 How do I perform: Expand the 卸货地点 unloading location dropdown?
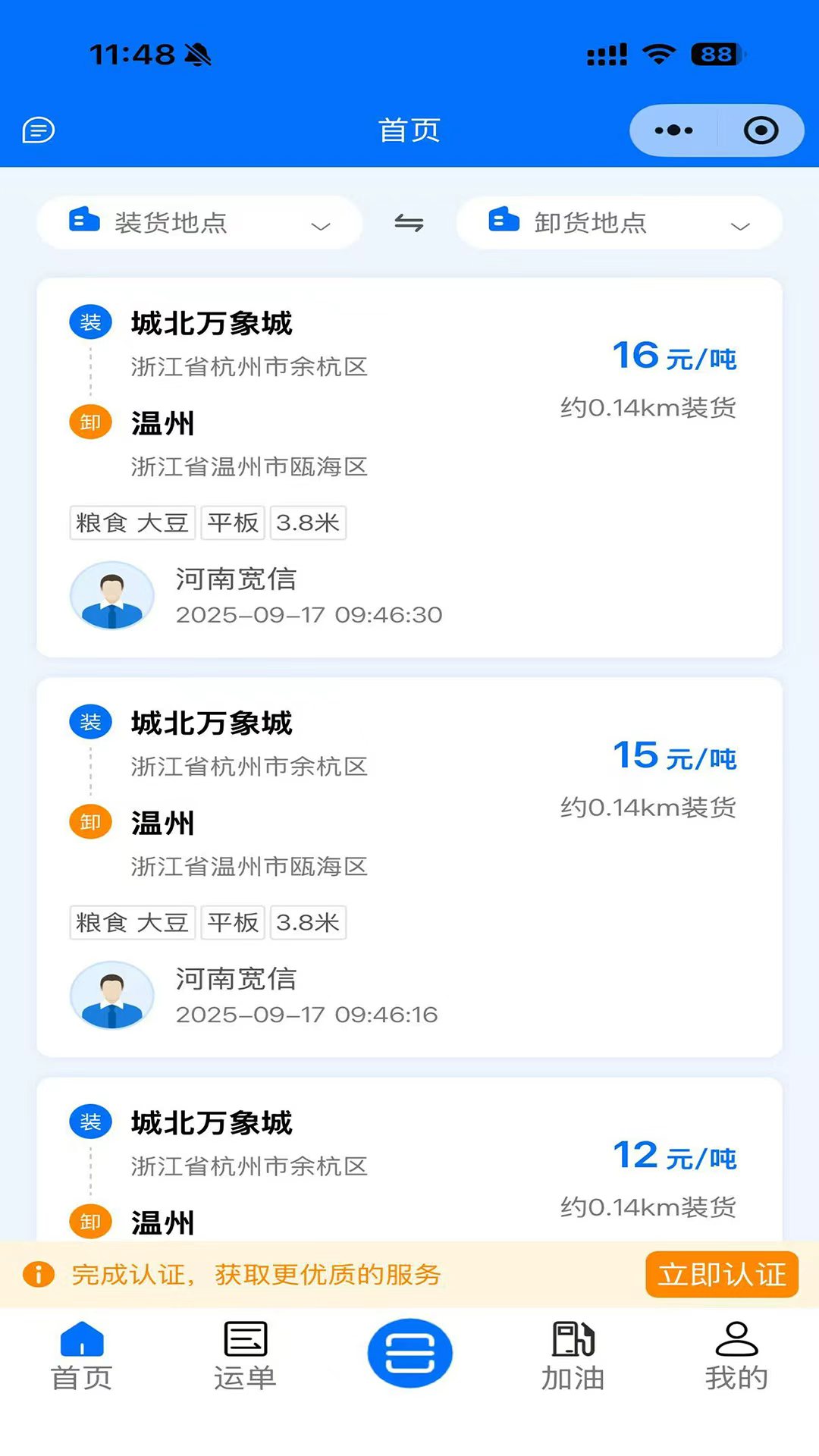click(x=619, y=223)
